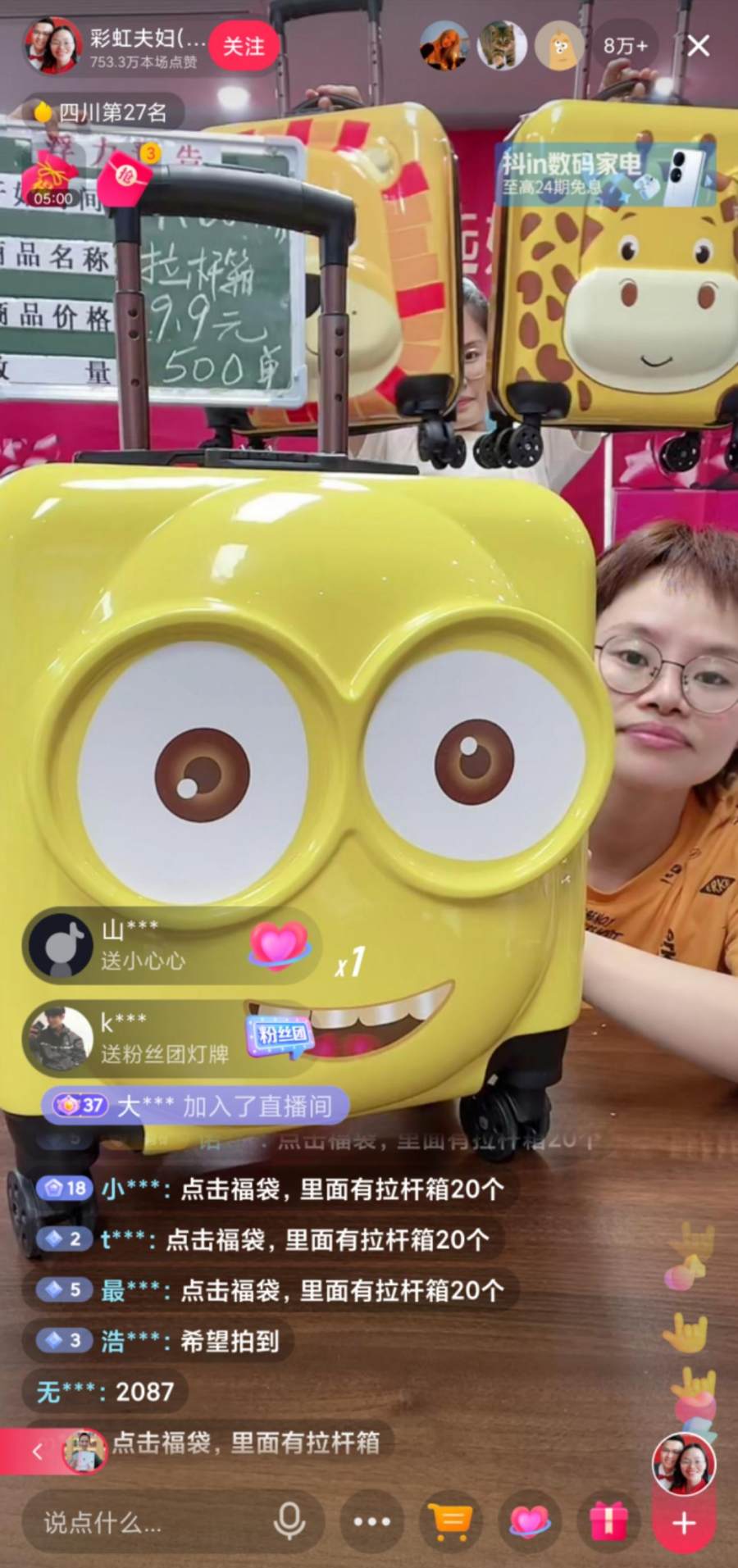Close the live stream

click(x=699, y=46)
